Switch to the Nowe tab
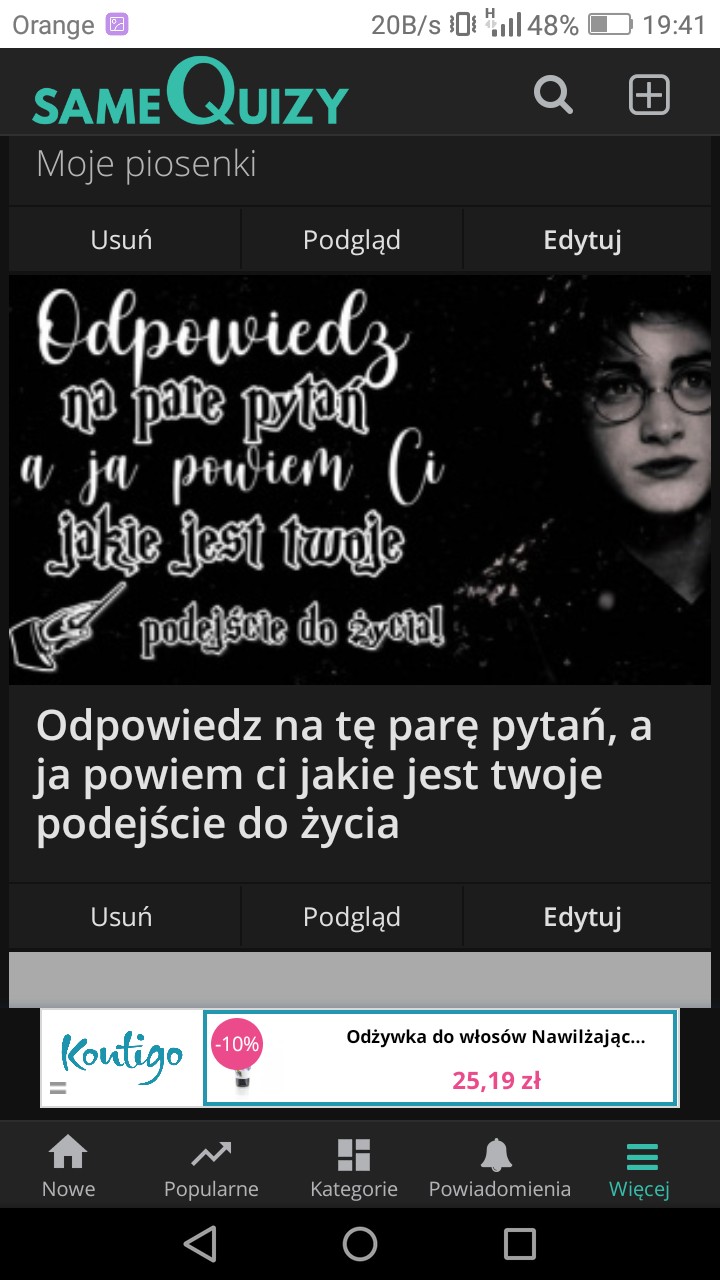The image size is (720, 1280). click(69, 1167)
